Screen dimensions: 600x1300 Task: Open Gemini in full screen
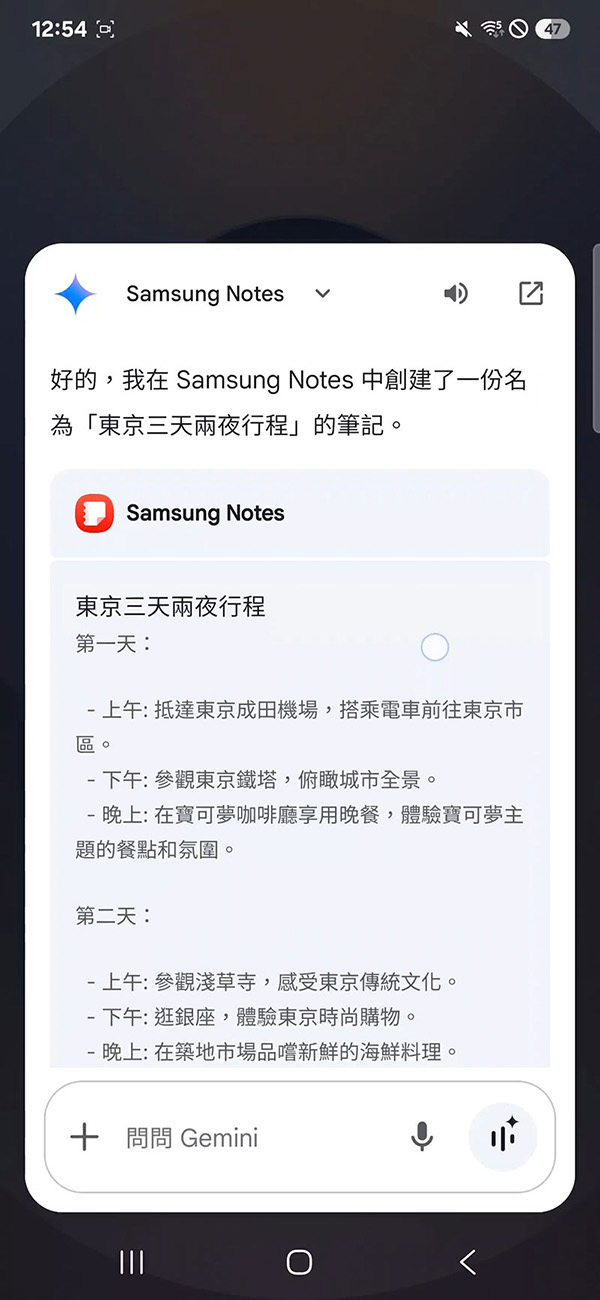pos(531,293)
